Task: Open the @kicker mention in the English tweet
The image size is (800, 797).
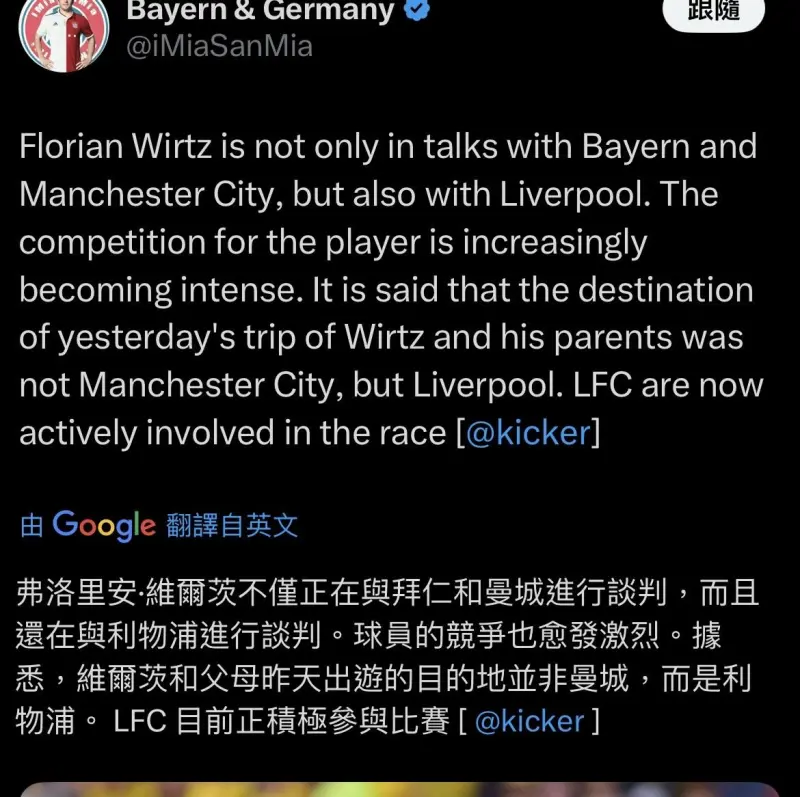Action: [x=528, y=433]
